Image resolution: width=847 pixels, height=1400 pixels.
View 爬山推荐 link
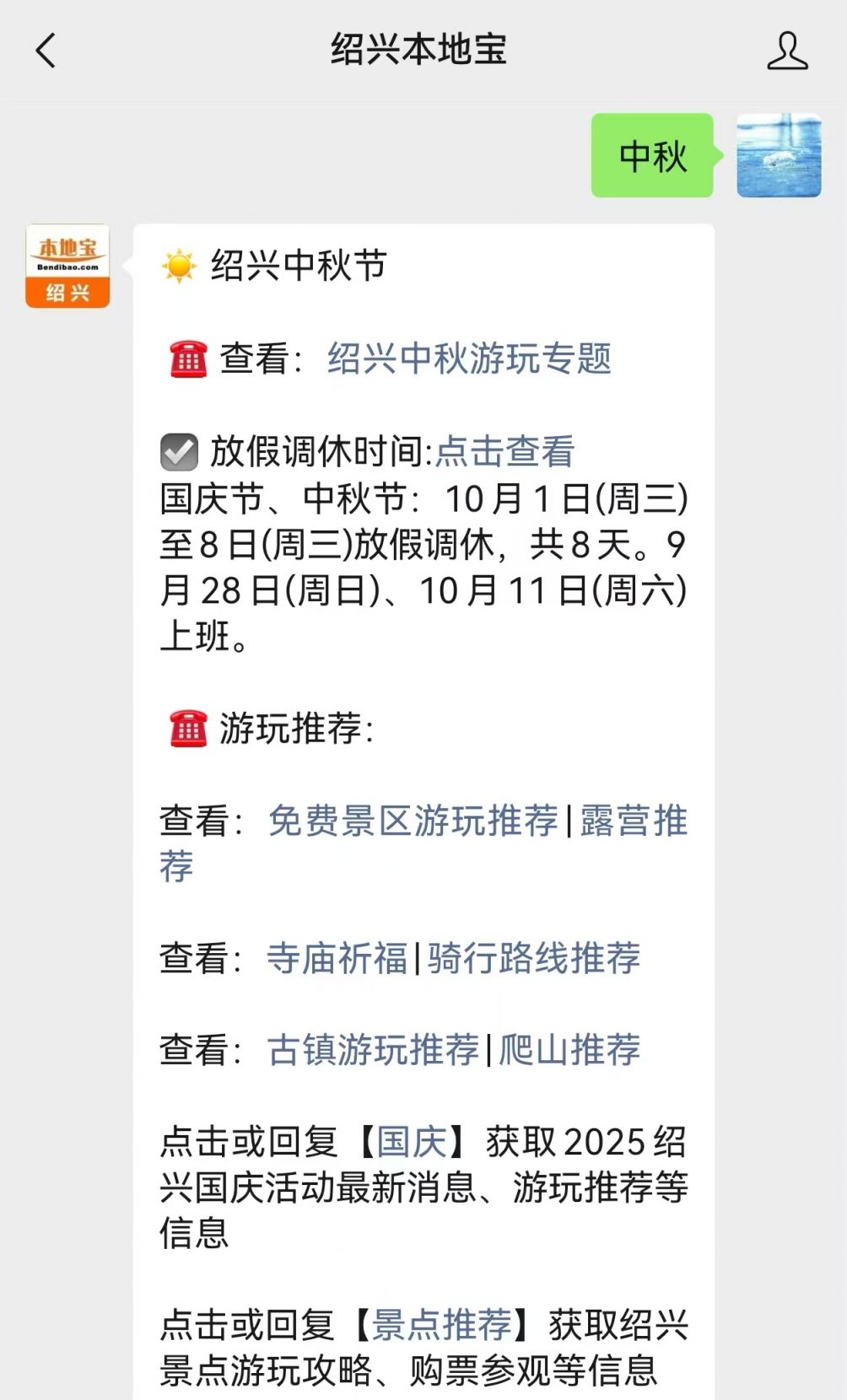(x=569, y=1050)
